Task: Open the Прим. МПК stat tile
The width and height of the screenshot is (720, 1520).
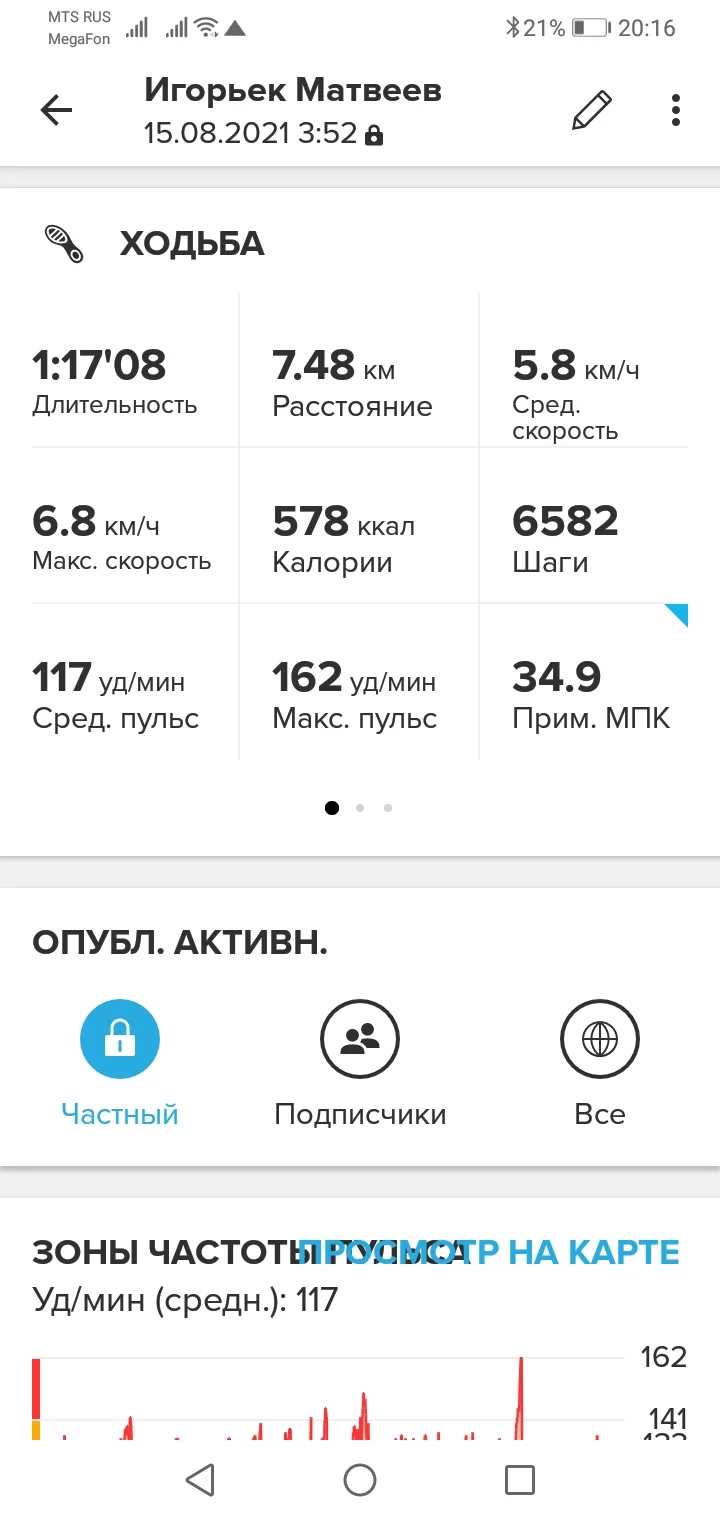Action: pyautogui.click(x=584, y=682)
